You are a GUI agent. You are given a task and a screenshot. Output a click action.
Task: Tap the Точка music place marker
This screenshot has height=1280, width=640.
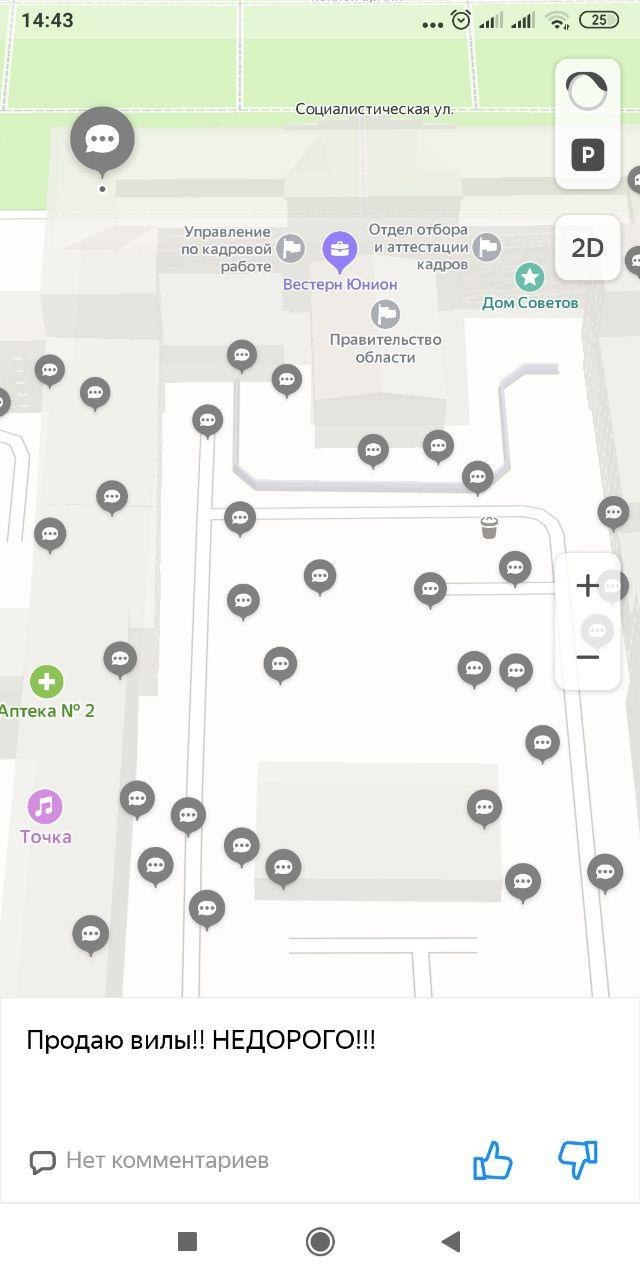click(x=44, y=806)
